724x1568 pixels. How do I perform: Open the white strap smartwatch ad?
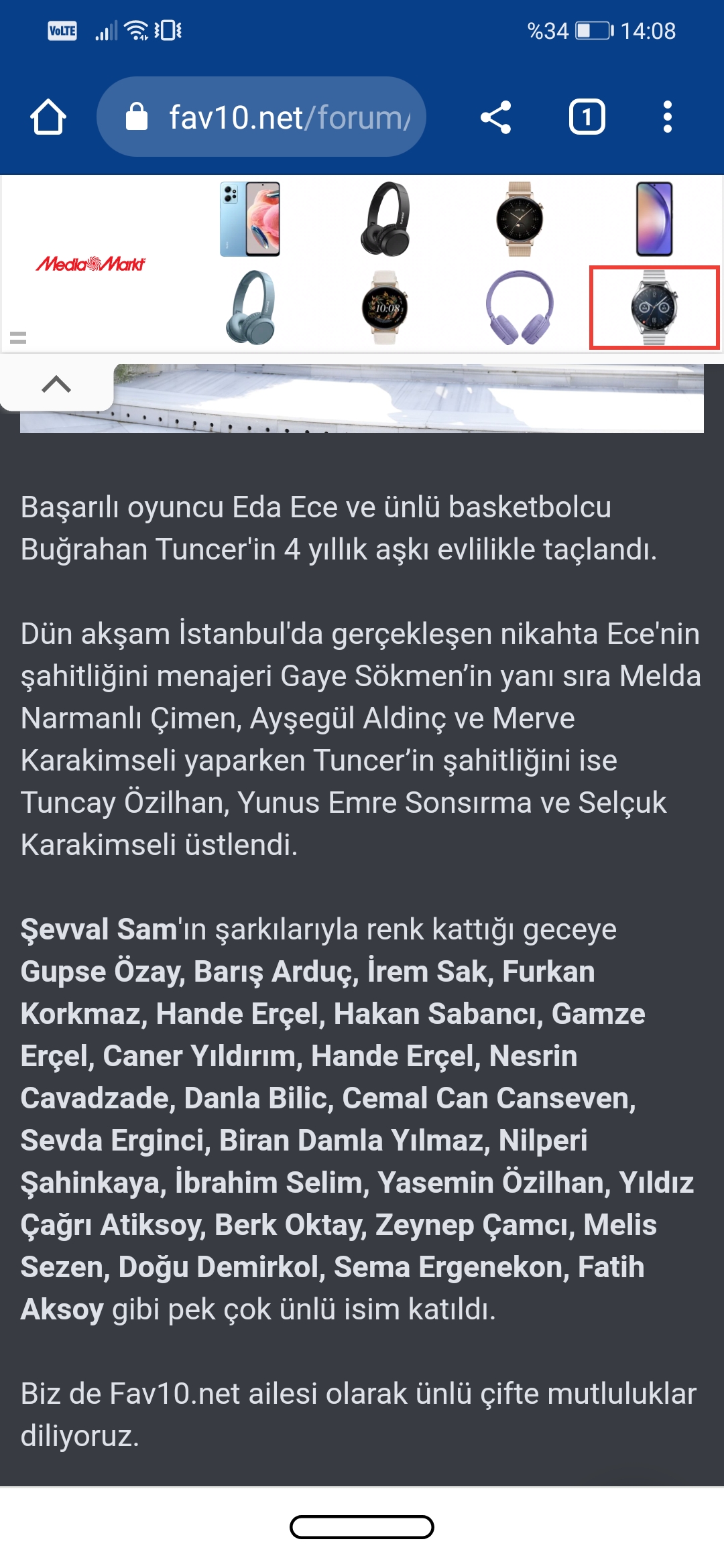385,308
